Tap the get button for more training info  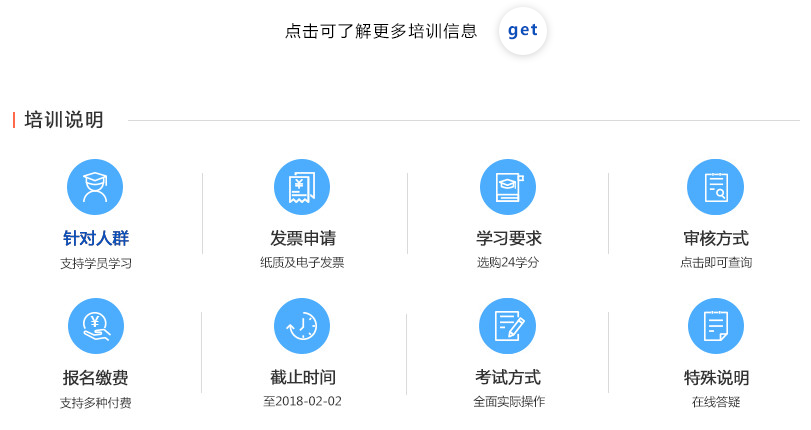coord(523,30)
